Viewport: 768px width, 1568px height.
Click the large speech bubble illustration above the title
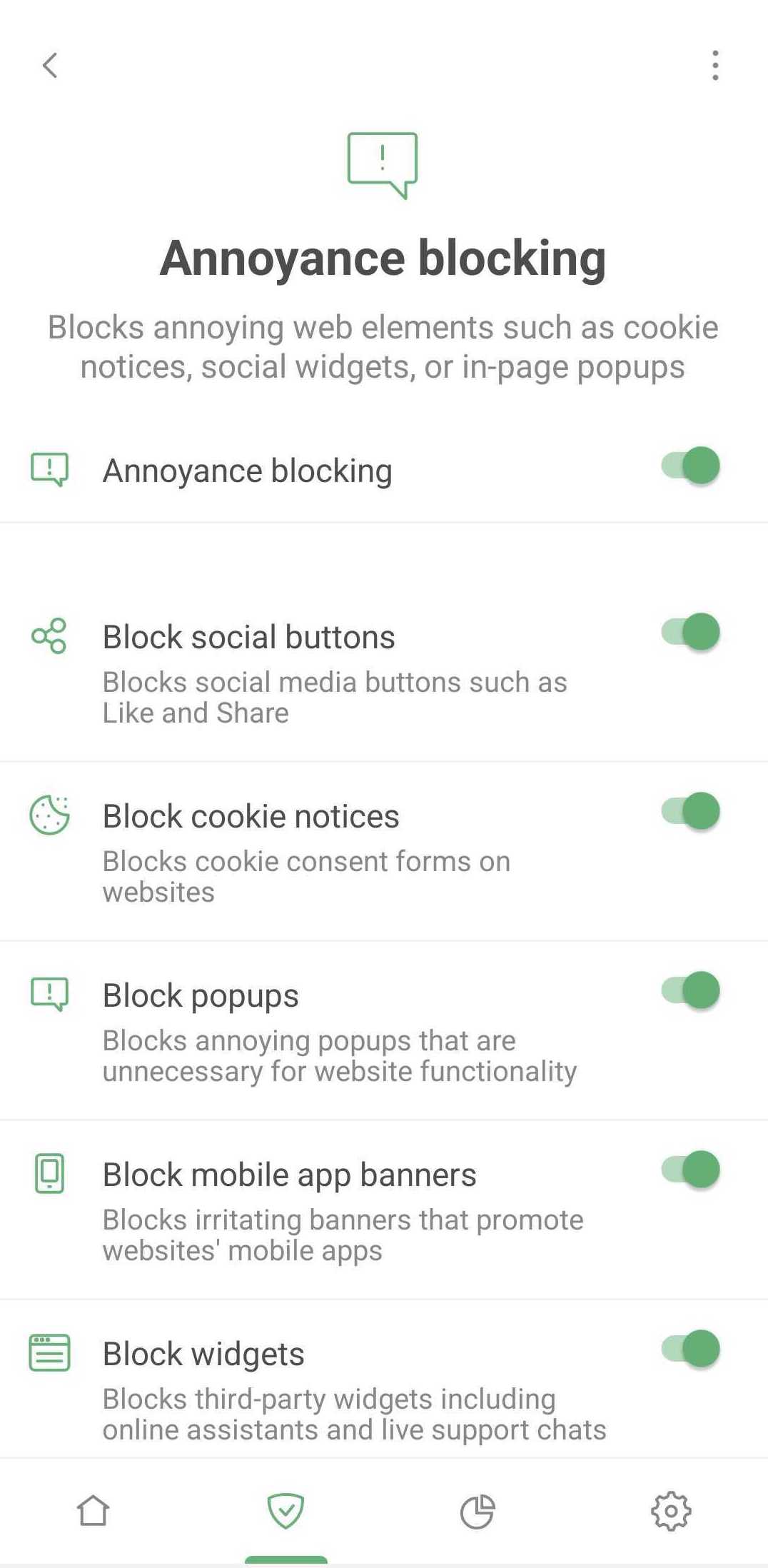click(383, 164)
